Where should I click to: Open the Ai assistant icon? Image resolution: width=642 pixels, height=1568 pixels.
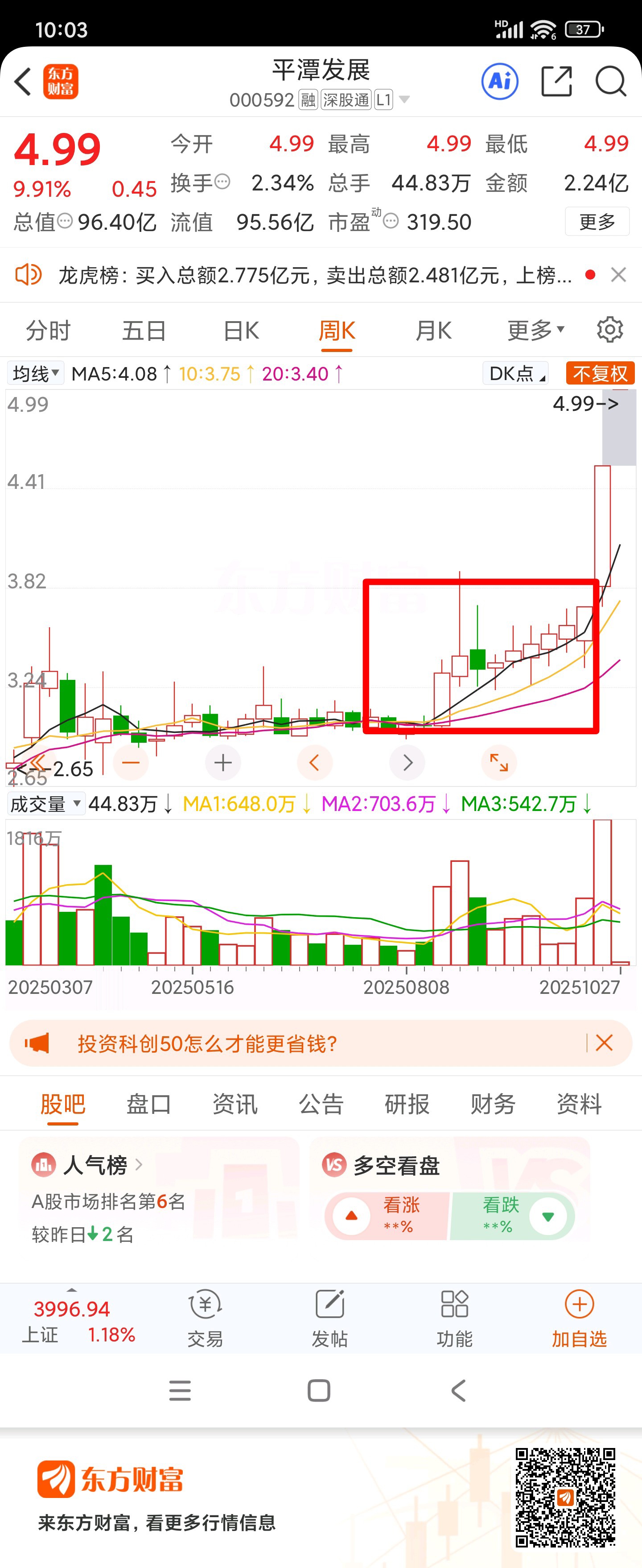point(500,81)
